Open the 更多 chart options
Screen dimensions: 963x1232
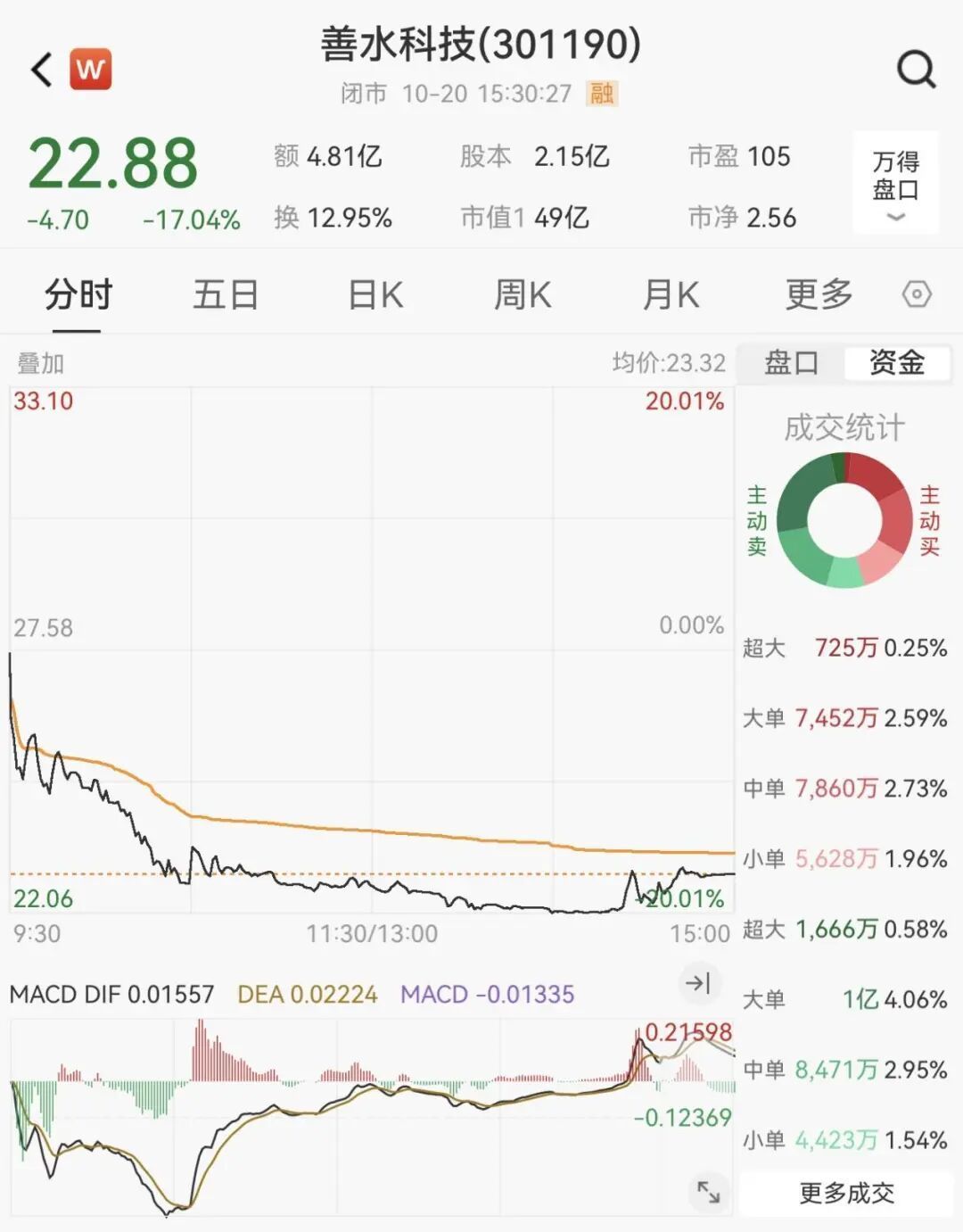[x=819, y=295]
